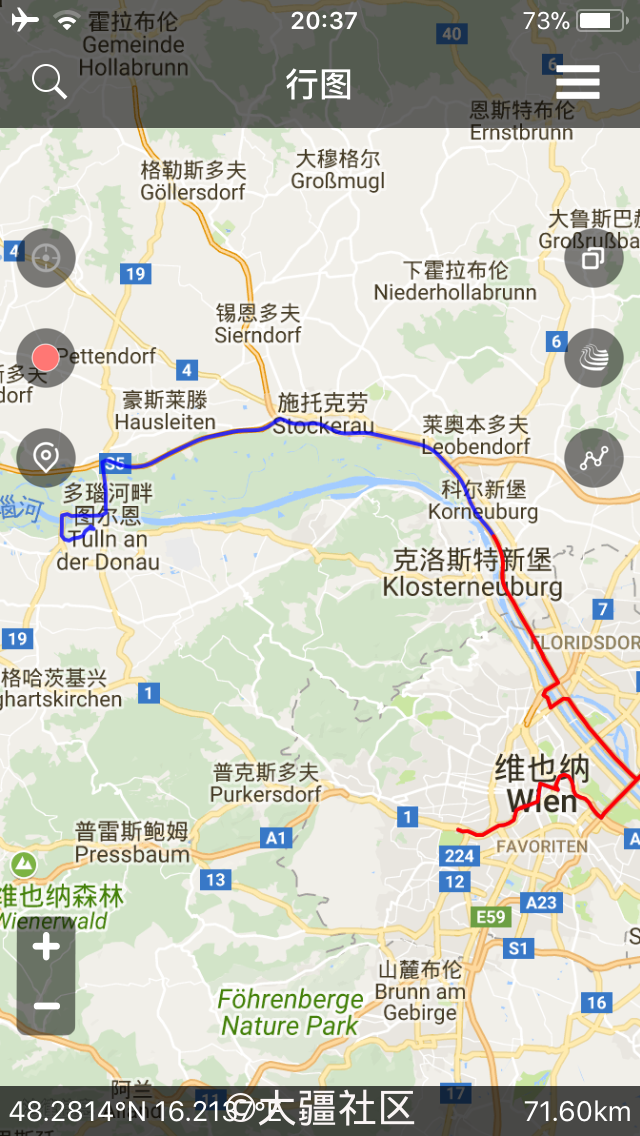Image resolution: width=640 pixels, height=1136 pixels.
Task: Open the route drawing tool
Action: [594, 458]
